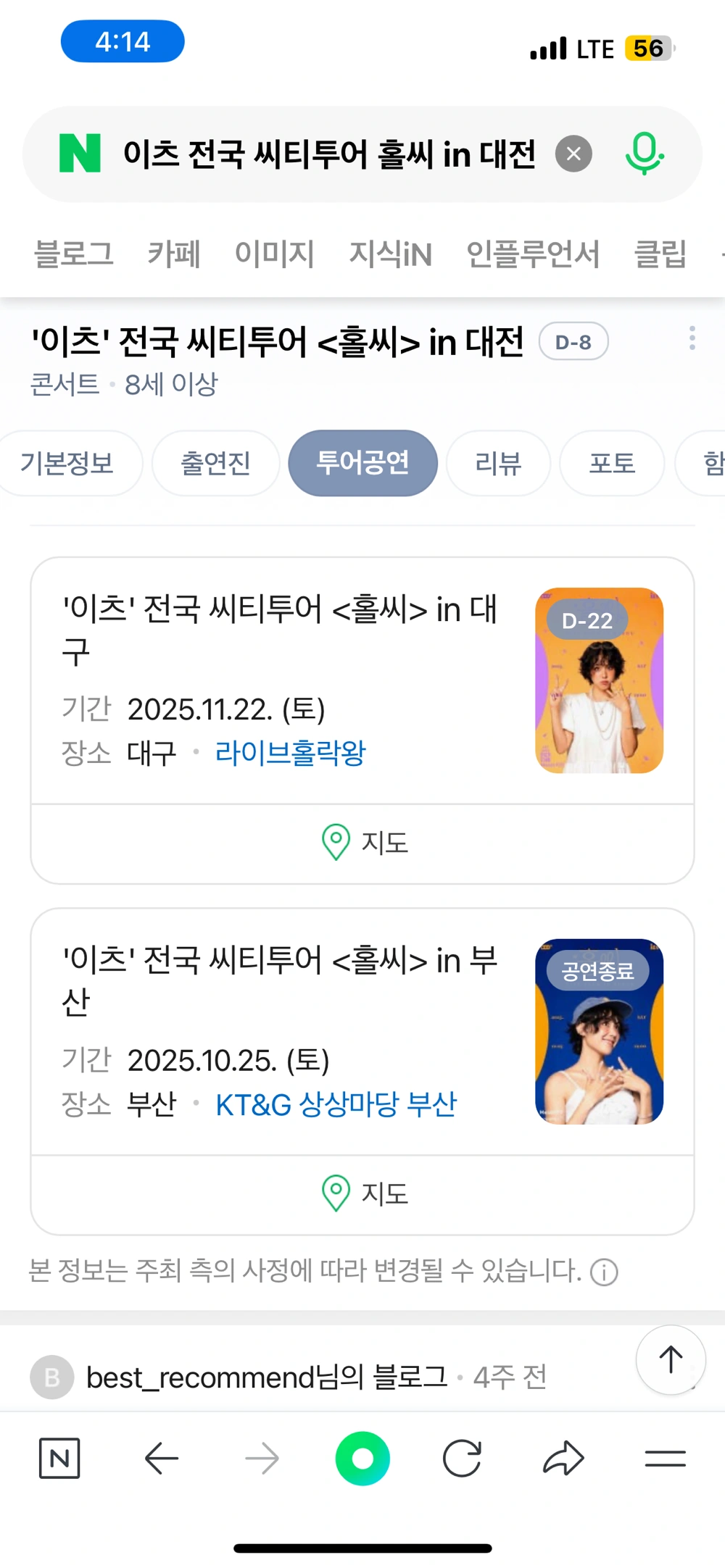Image resolution: width=725 pixels, height=1568 pixels.
Task: Switch to the 카페 tab
Action: click(x=174, y=254)
